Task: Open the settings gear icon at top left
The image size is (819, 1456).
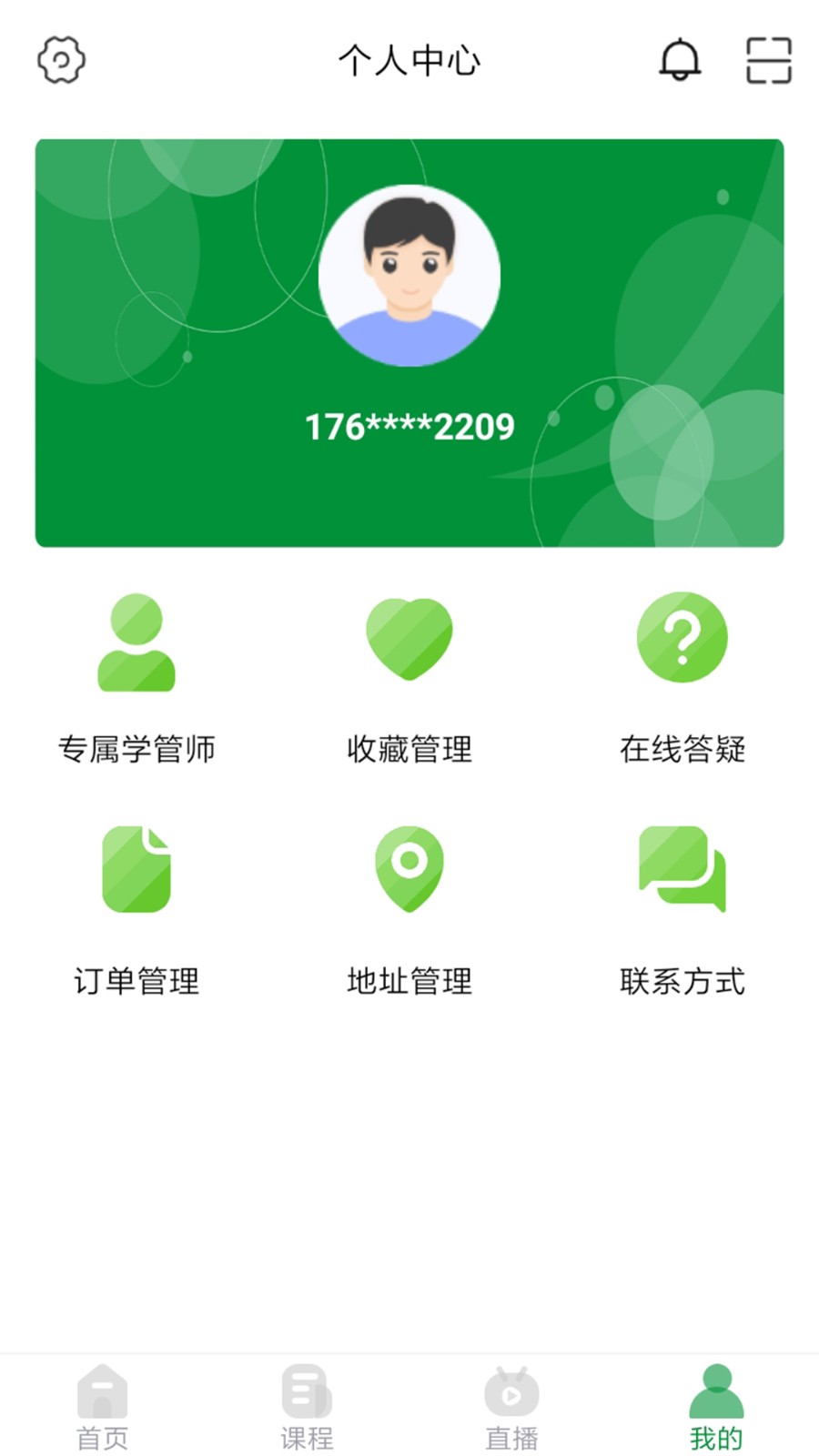Action: pyautogui.click(x=62, y=60)
